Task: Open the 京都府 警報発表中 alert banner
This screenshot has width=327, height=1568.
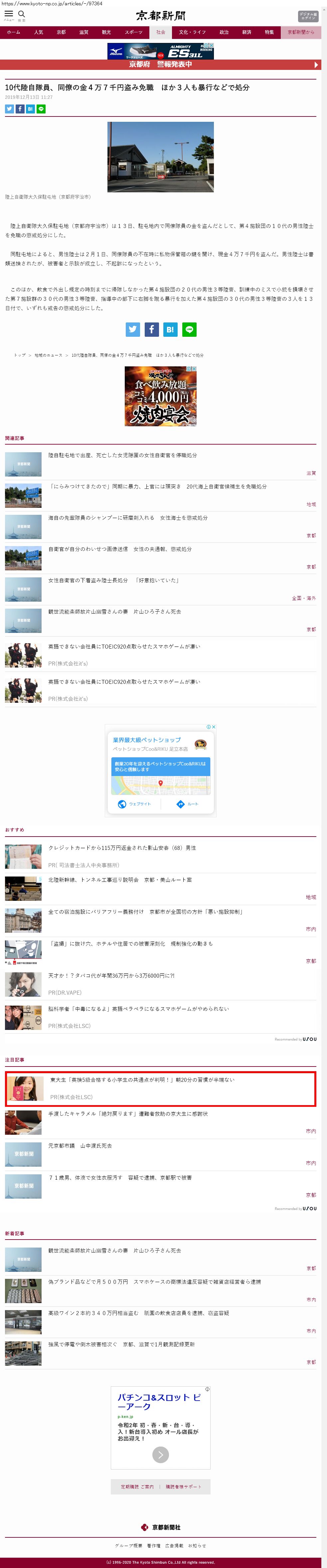Action: [161, 65]
